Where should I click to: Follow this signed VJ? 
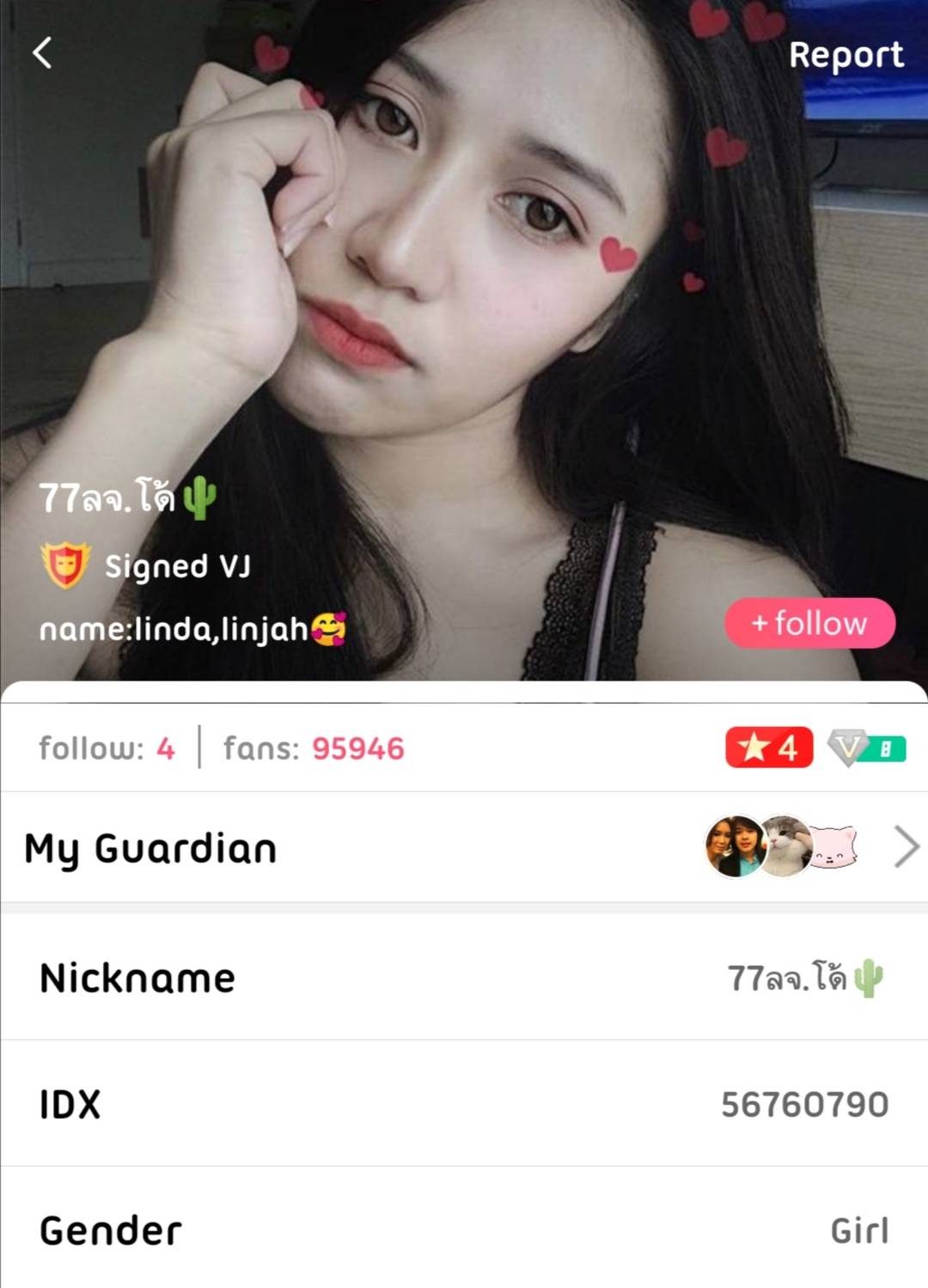pos(809,623)
